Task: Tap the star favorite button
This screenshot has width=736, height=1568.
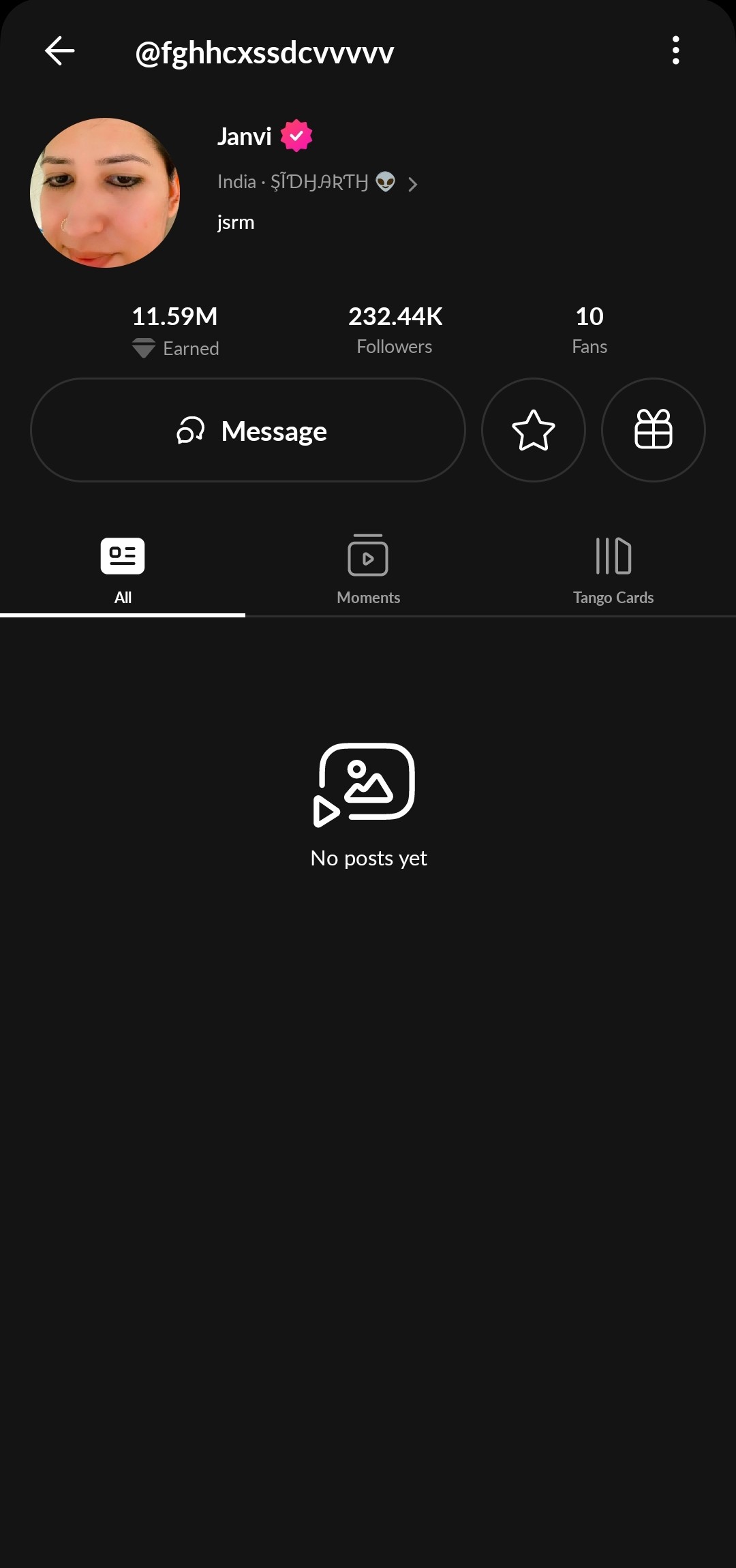Action: [x=533, y=430]
